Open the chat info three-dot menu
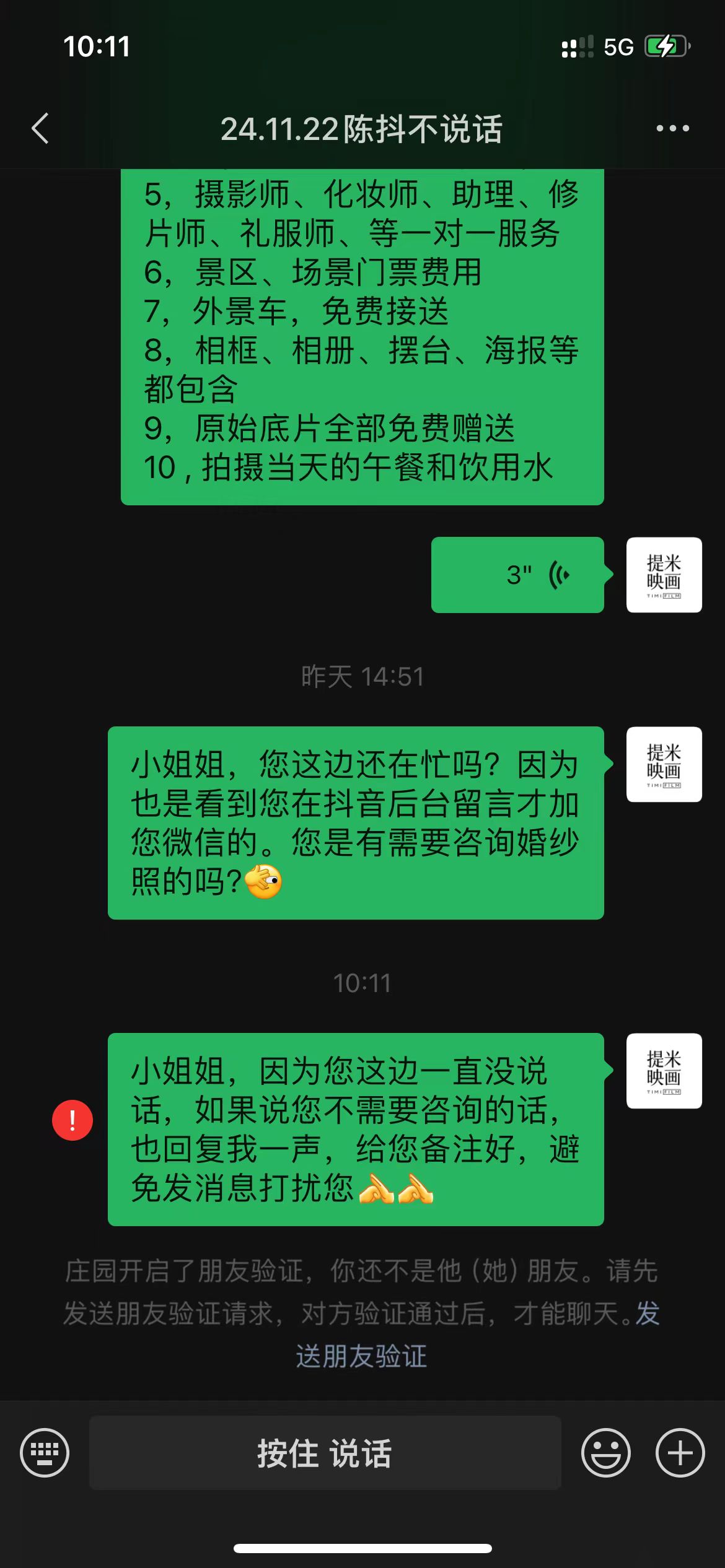Screen dimensions: 725x1568 pyautogui.click(x=673, y=128)
